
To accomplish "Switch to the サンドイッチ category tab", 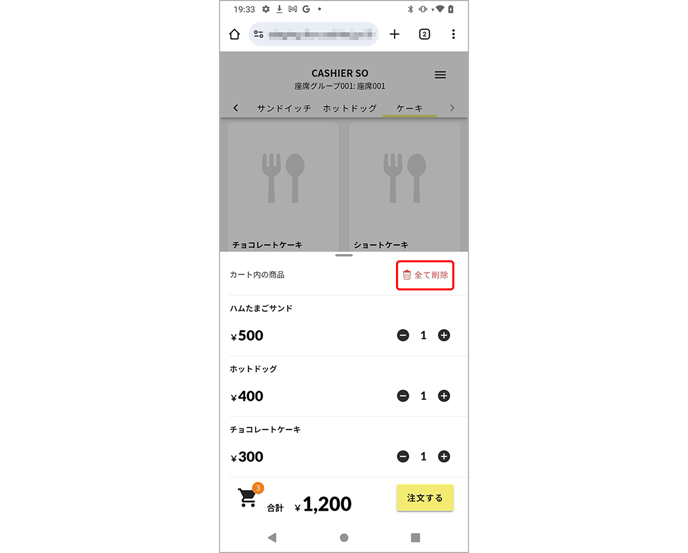I will pos(283,108).
